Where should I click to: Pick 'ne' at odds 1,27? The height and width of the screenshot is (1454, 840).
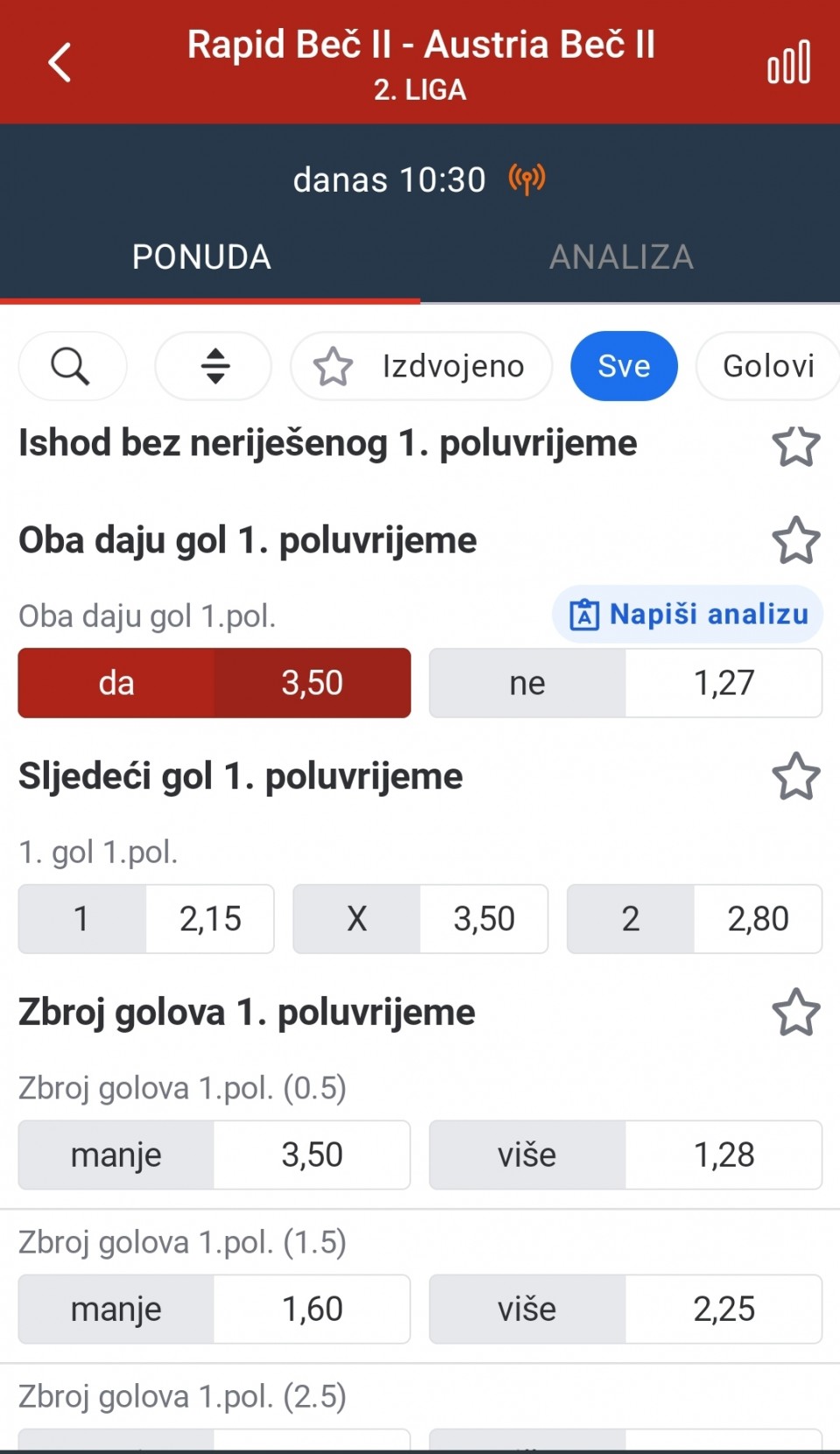point(626,683)
